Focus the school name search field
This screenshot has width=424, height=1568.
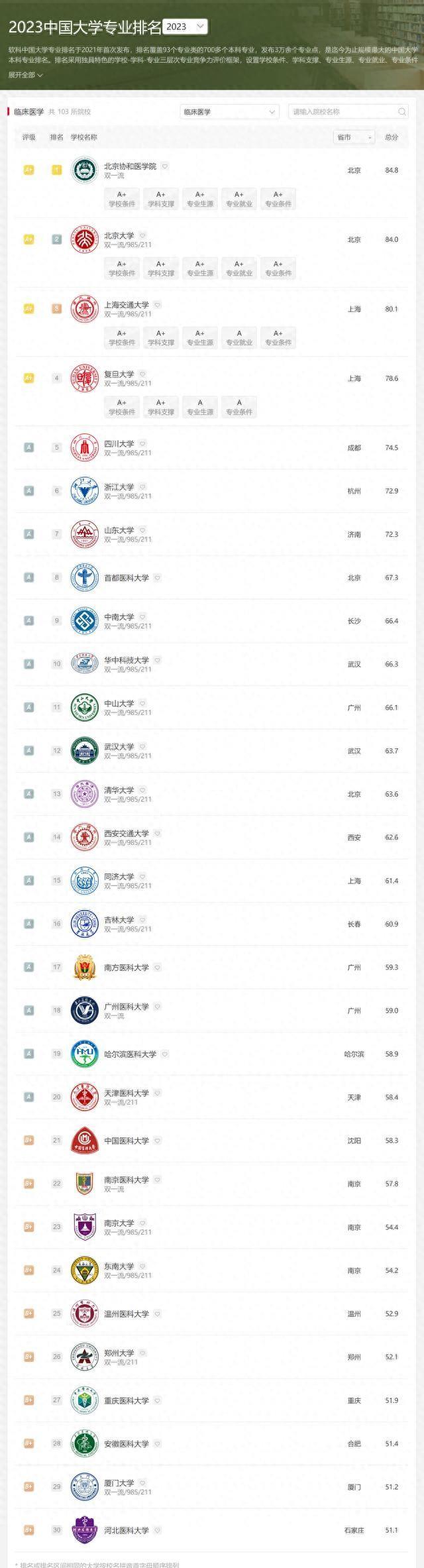pos(343,112)
